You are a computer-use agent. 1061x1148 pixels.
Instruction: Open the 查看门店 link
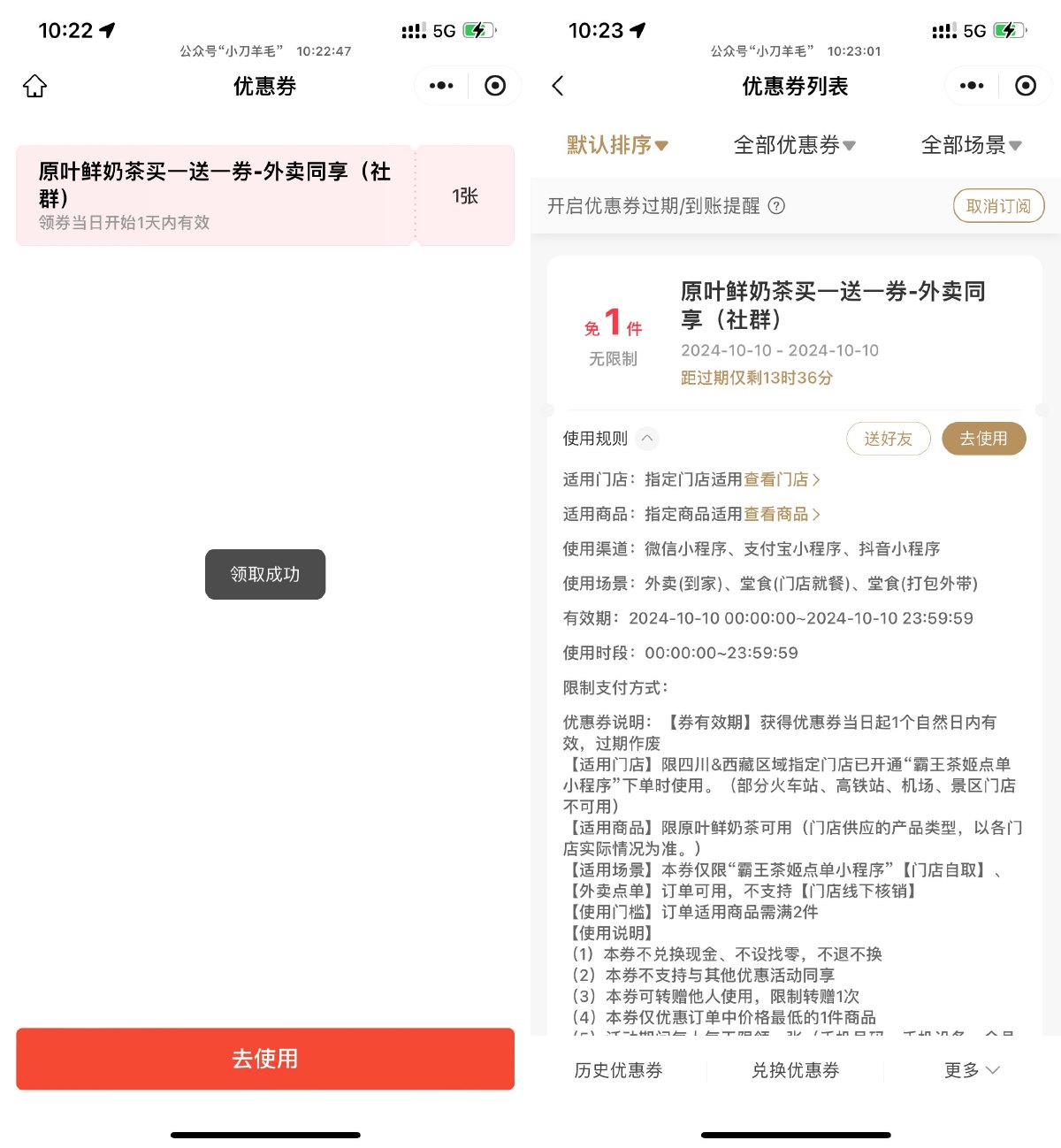click(x=782, y=479)
